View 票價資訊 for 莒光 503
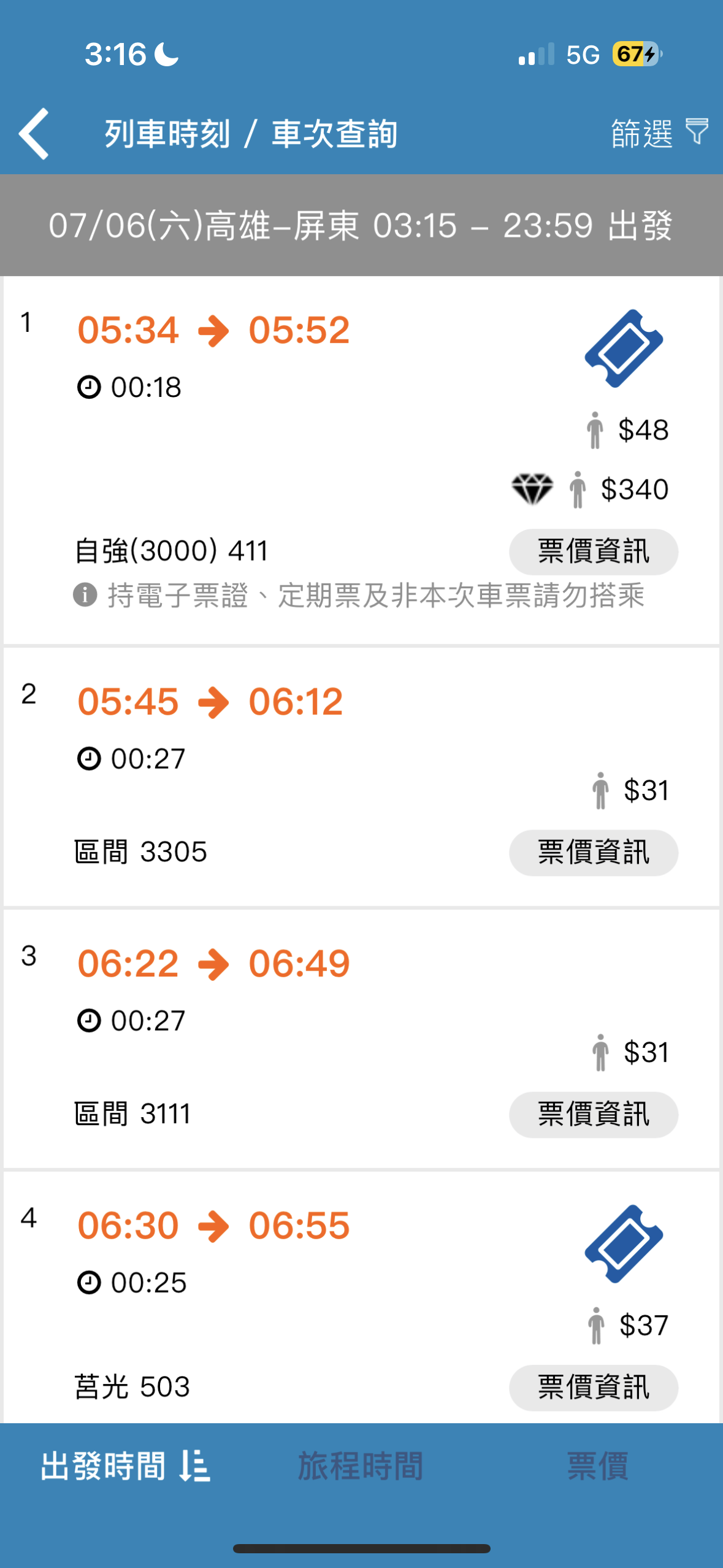723x1568 pixels. [594, 1388]
